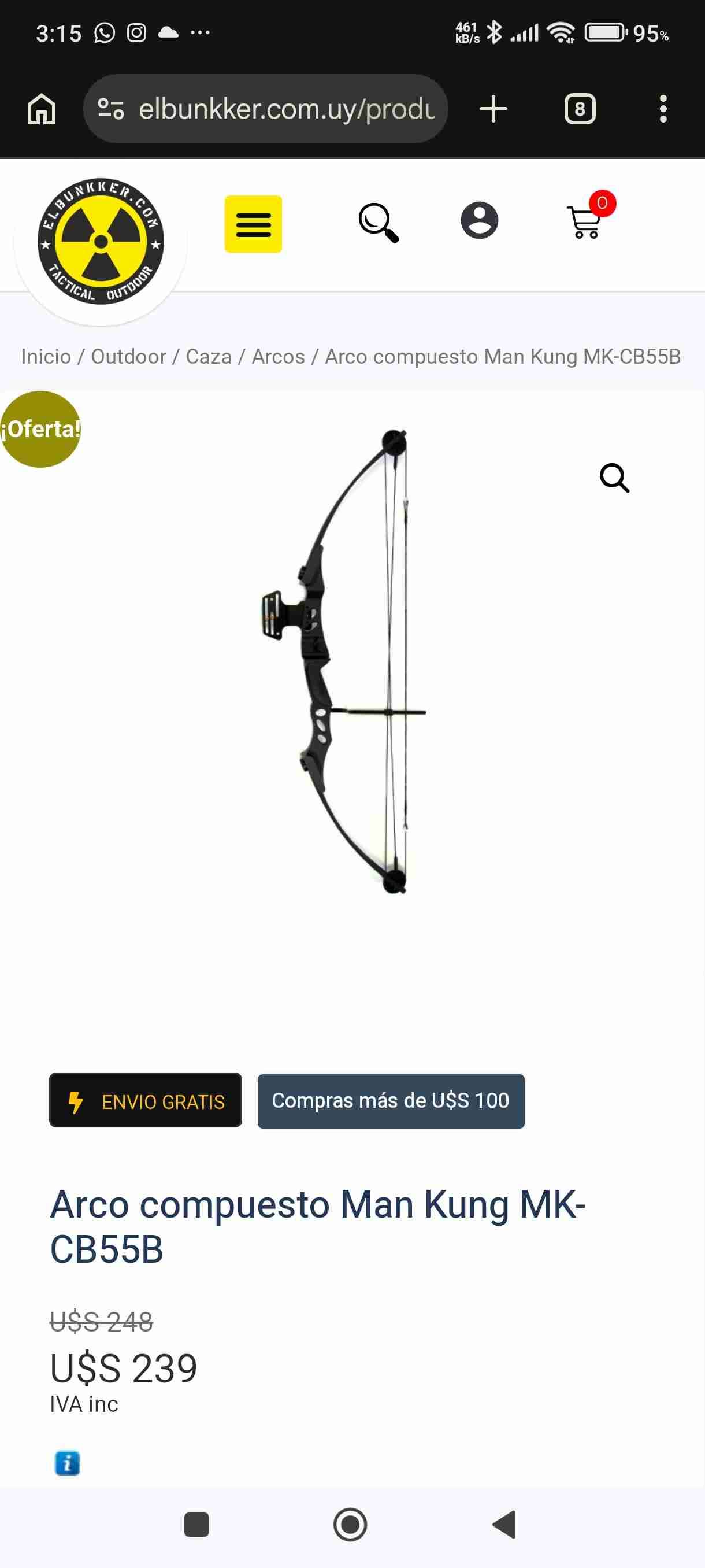Select Arcos in the breadcrumb trail
The image size is (705, 1568).
tap(278, 357)
